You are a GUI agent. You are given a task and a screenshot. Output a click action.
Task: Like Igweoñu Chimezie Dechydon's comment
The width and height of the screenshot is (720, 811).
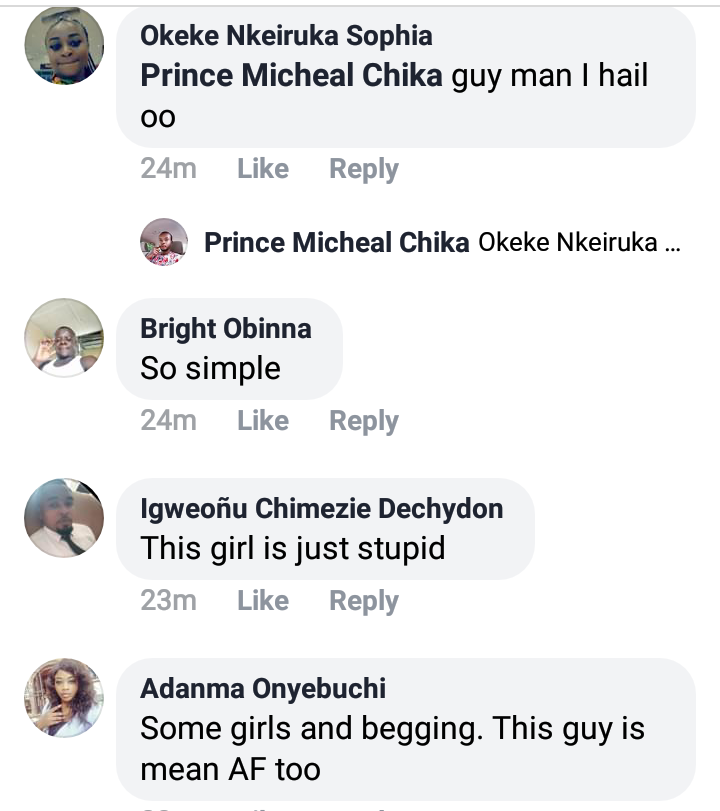263,600
